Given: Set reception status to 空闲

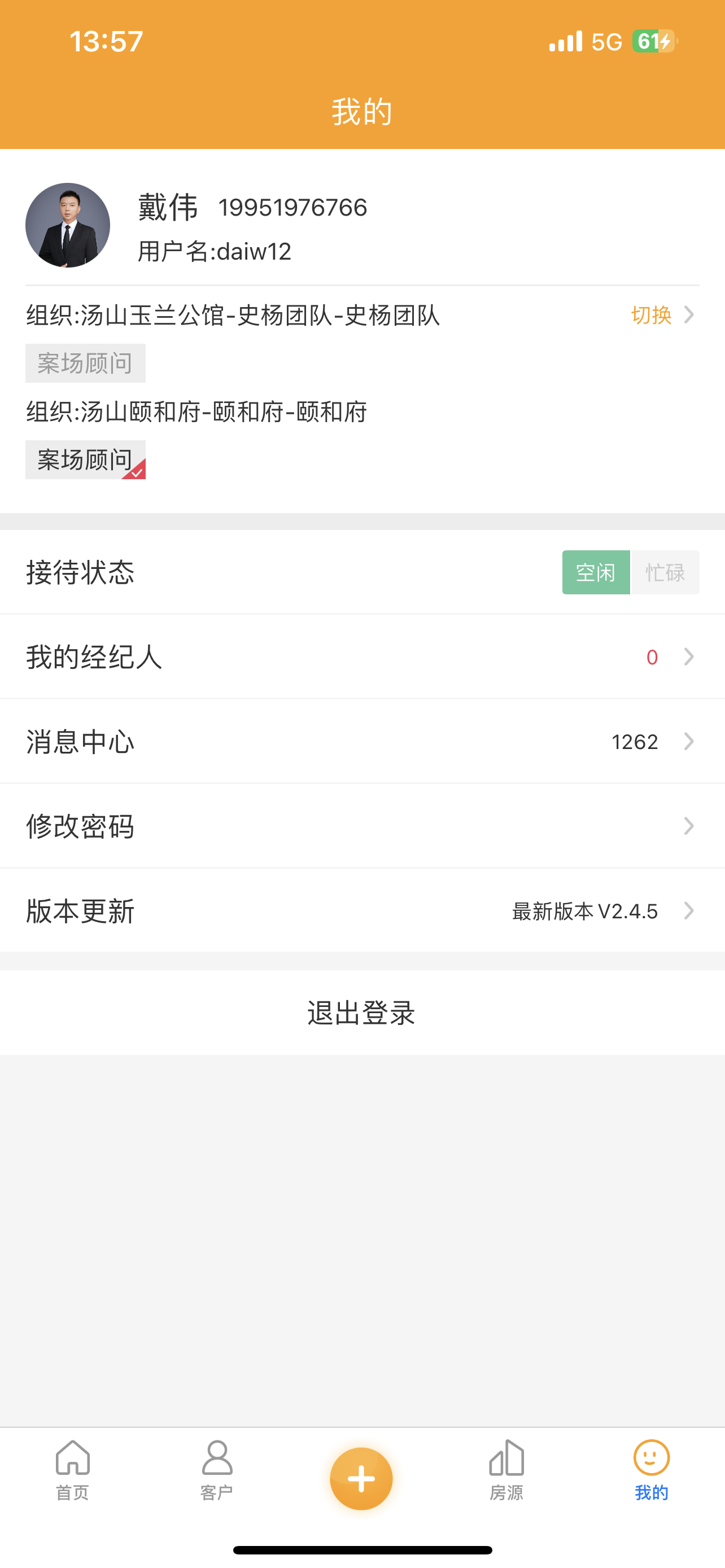Looking at the screenshot, I should [x=595, y=572].
